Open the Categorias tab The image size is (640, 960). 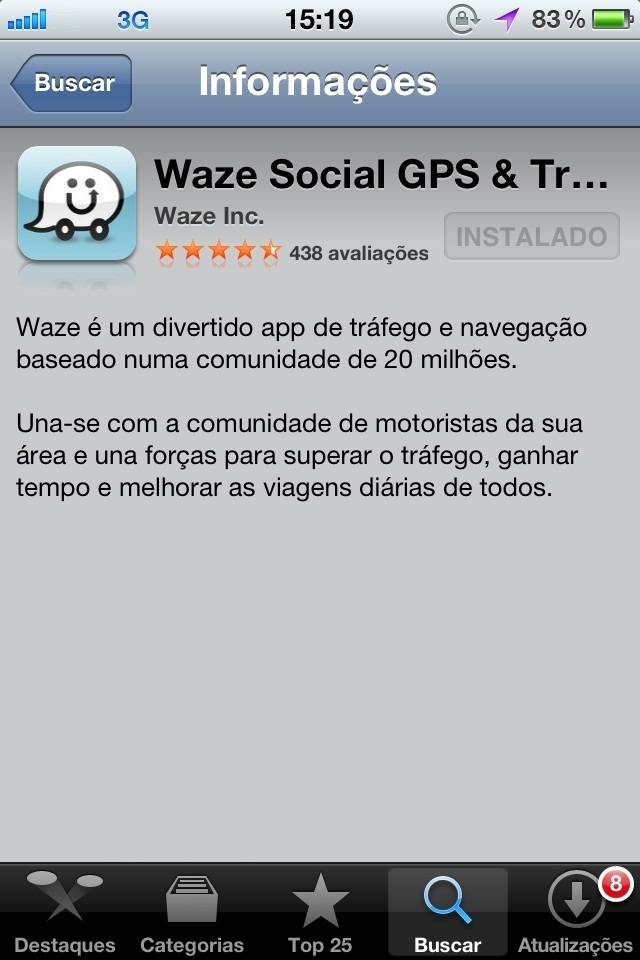tap(192, 912)
